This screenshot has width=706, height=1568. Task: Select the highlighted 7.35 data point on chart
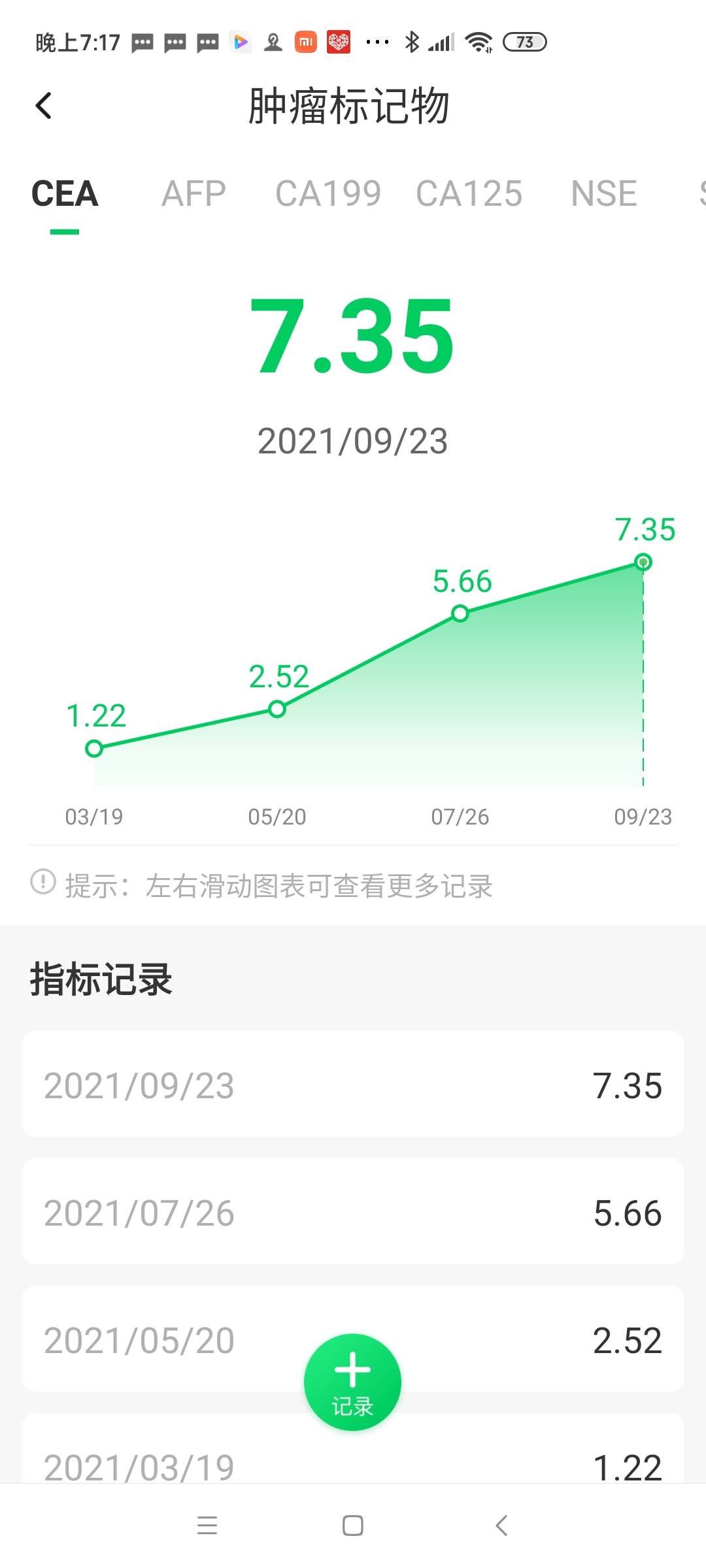pos(643,561)
